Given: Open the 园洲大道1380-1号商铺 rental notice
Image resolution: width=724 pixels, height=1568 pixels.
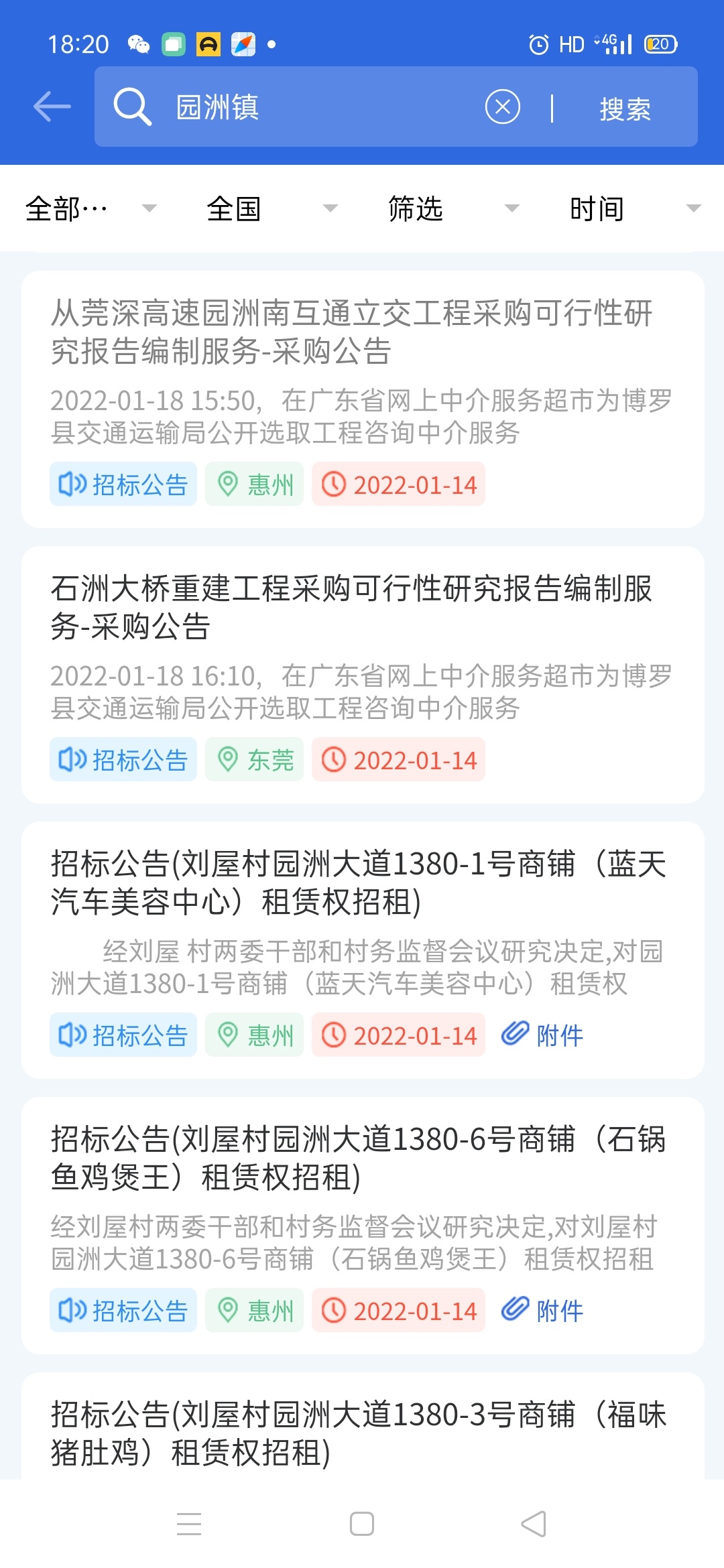Looking at the screenshot, I should click(x=359, y=883).
